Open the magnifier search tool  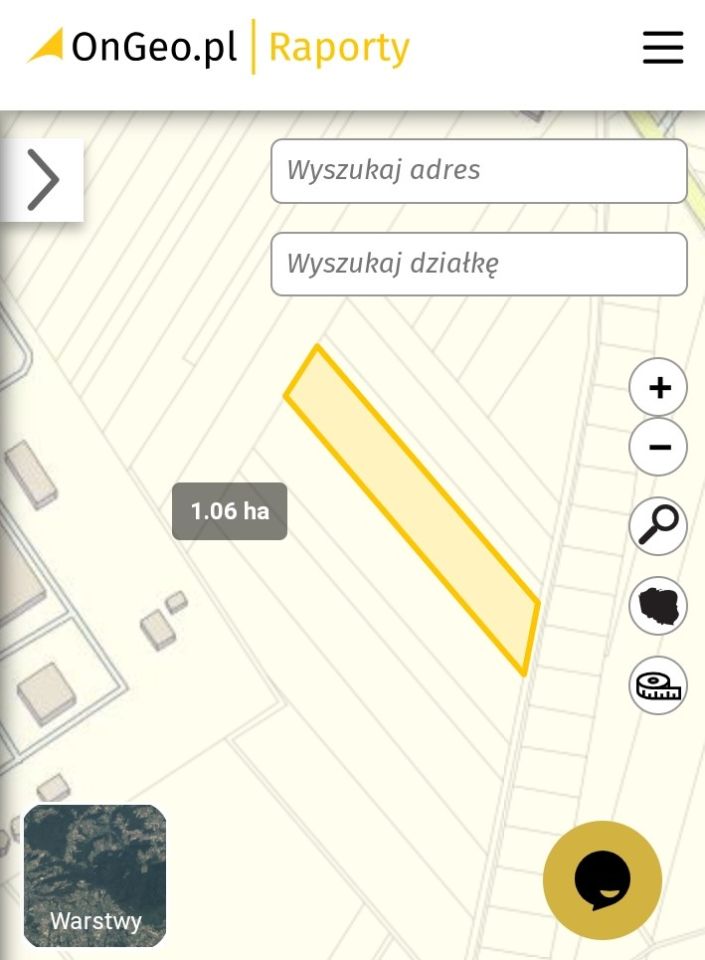[x=658, y=526]
